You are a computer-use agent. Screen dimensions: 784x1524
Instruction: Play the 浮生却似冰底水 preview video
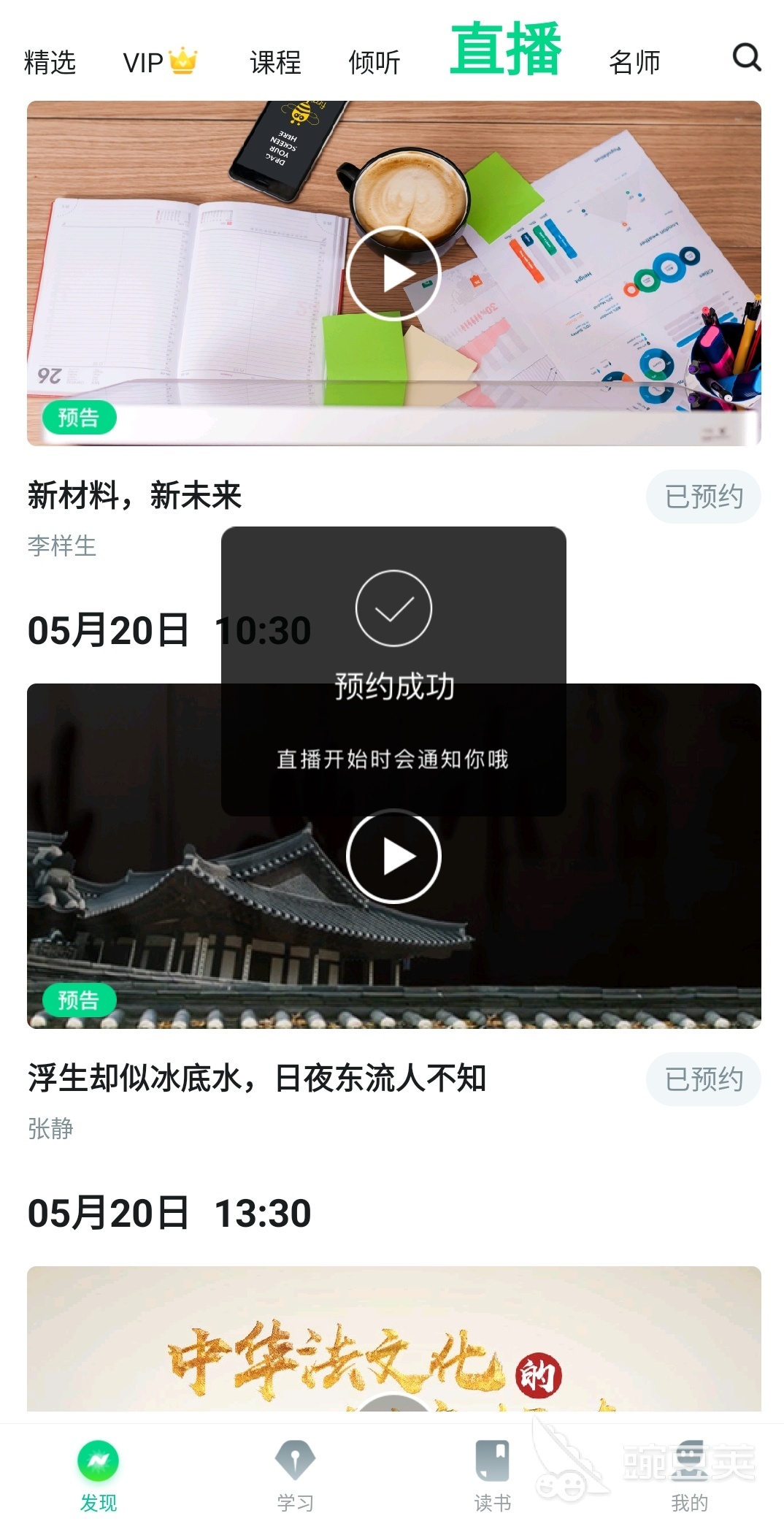pyautogui.click(x=393, y=857)
